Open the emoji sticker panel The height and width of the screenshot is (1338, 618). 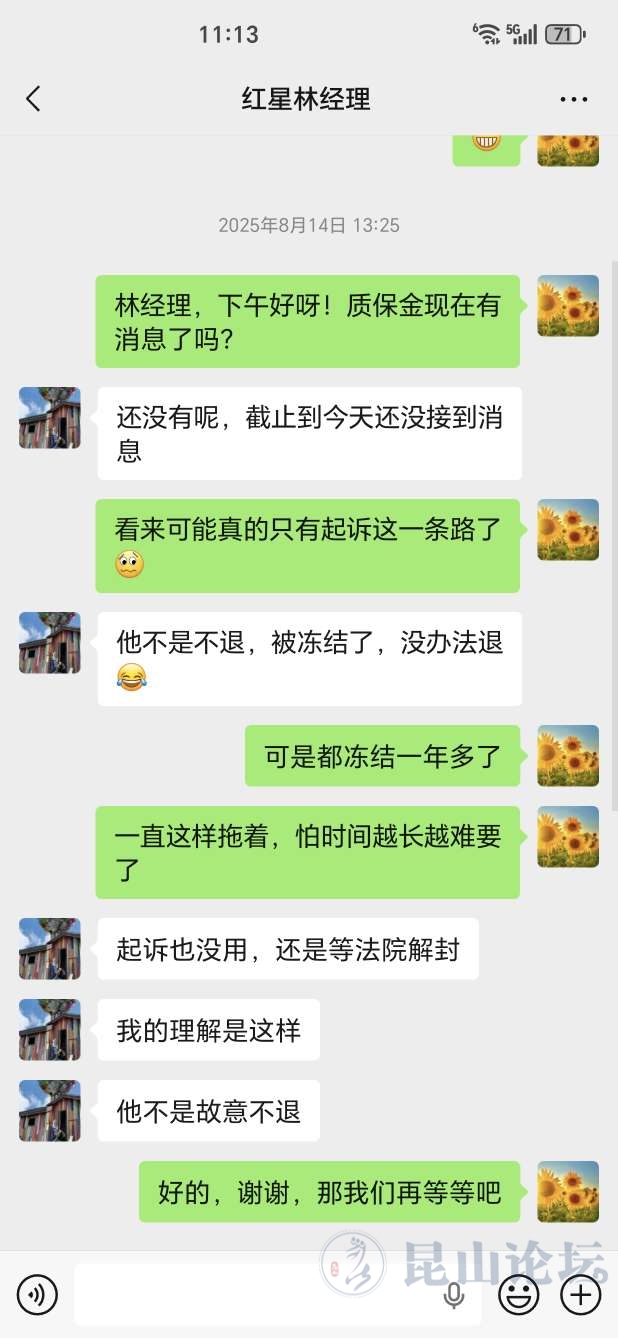518,1296
